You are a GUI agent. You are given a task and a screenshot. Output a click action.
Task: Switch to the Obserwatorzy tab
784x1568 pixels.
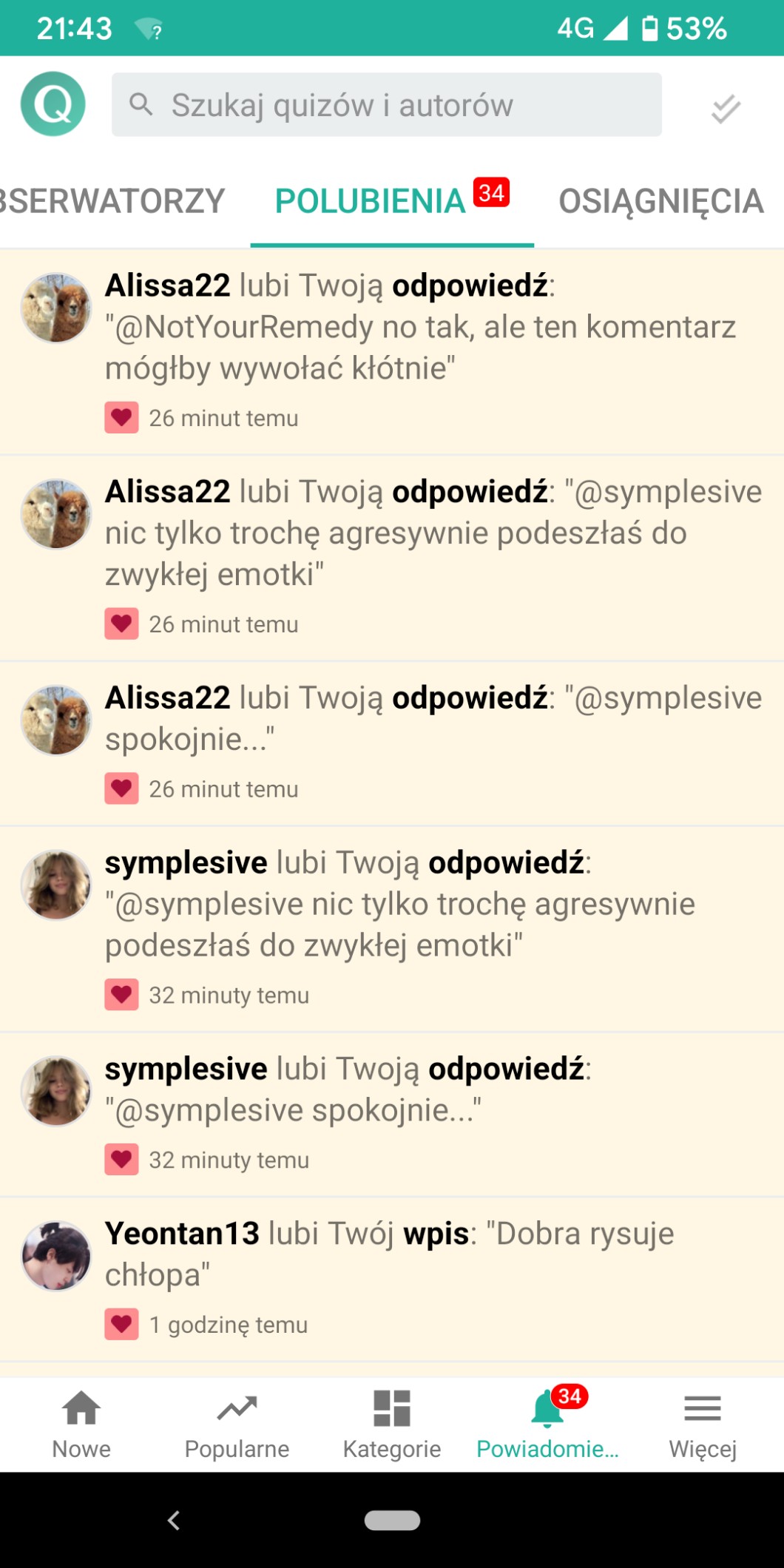coord(111,201)
